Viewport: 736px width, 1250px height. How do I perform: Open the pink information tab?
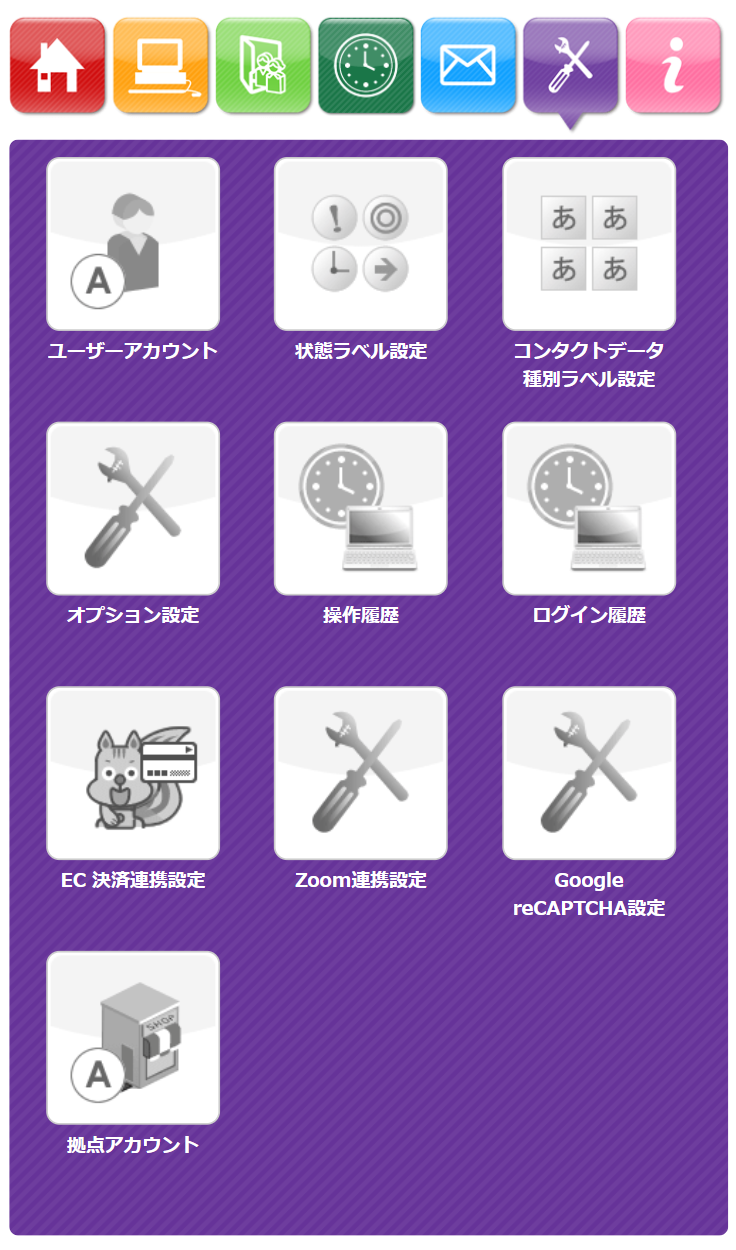click(673, 65)
